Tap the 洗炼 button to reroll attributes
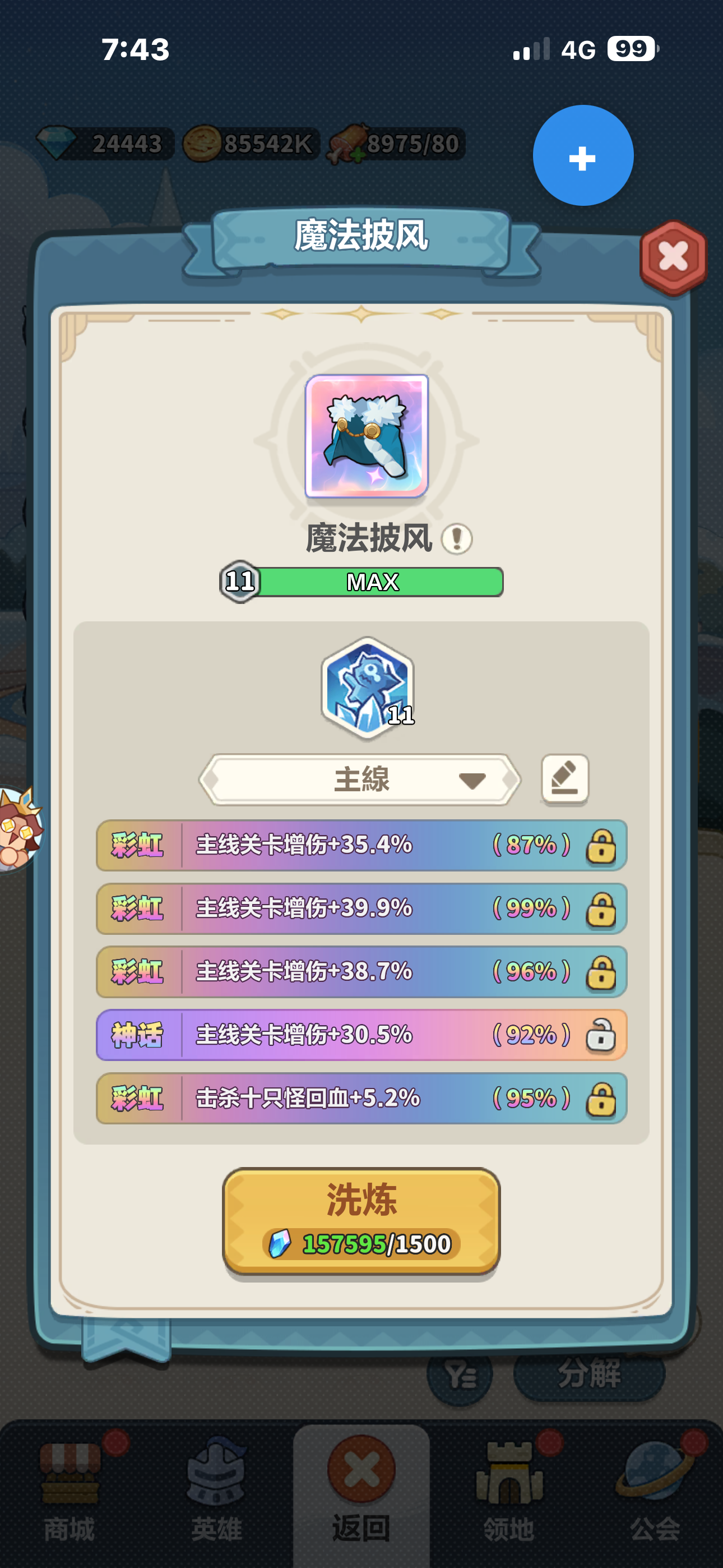The height and width of the screenshot is (1568, 723). 361,1220
